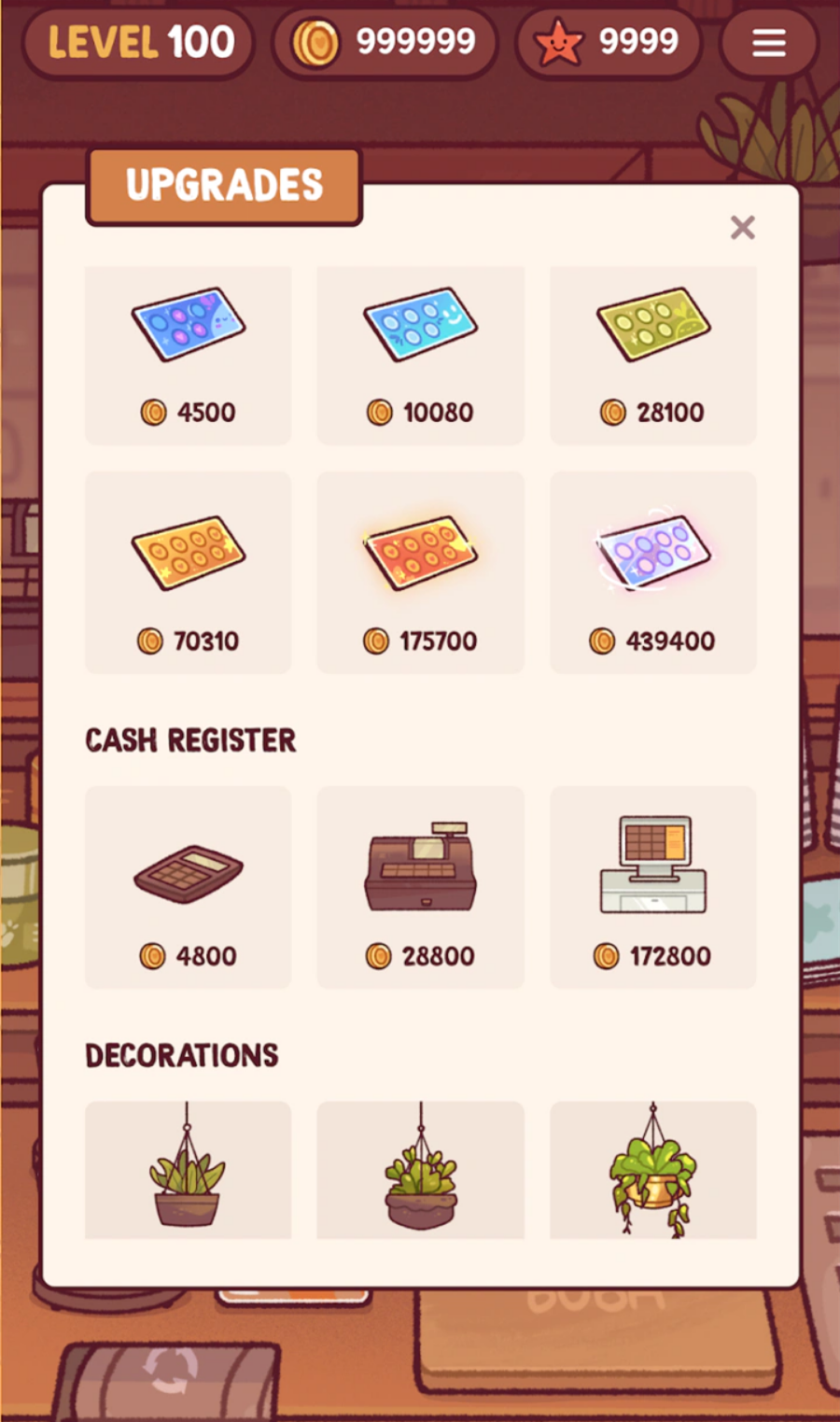This screenshot has height=1422, width=840.
Task: Open the hamburger menu
Action: (768, 43)
